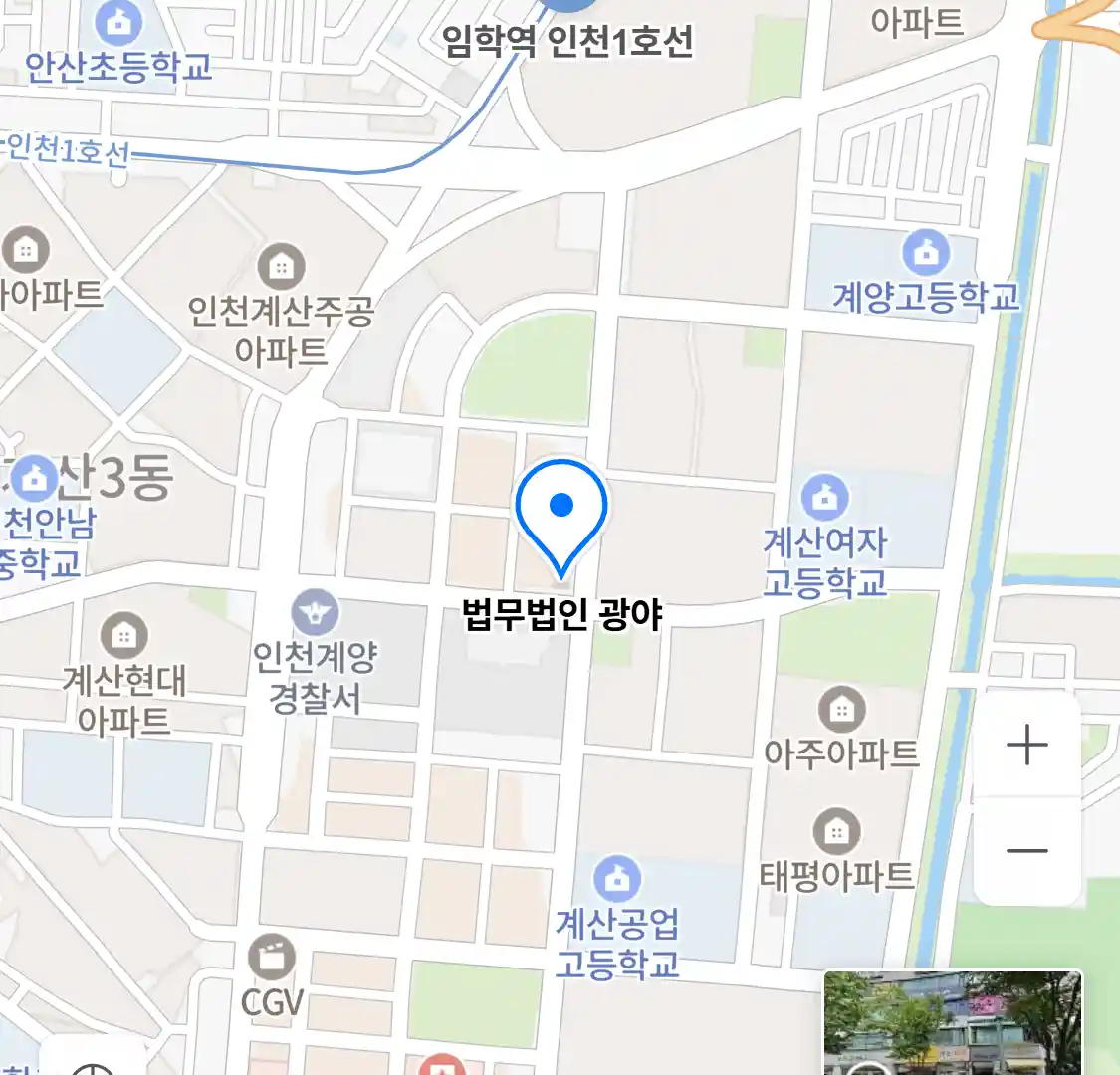Select the 인천계산주공아파트 marker

(x=281, y=267)
